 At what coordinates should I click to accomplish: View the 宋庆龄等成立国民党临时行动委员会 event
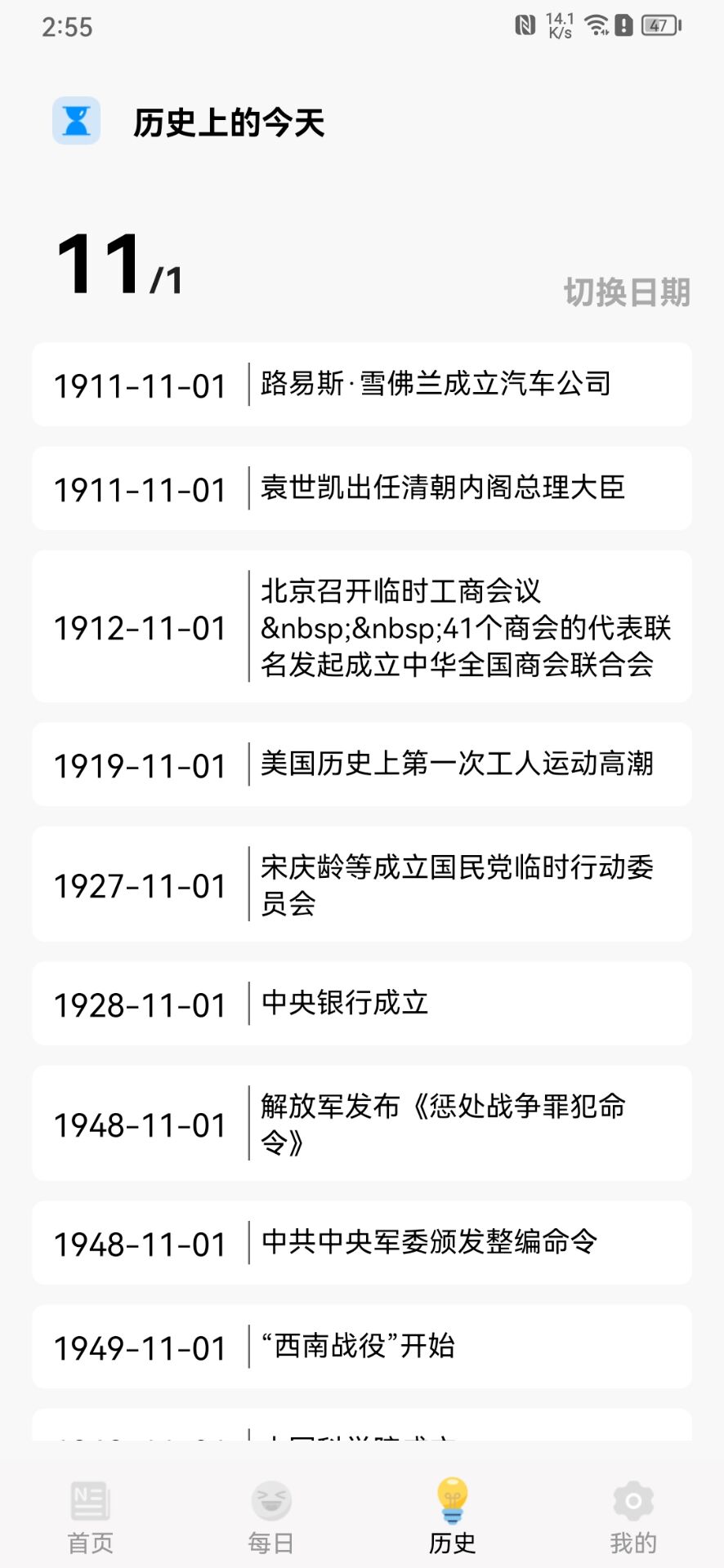point(362,884)
